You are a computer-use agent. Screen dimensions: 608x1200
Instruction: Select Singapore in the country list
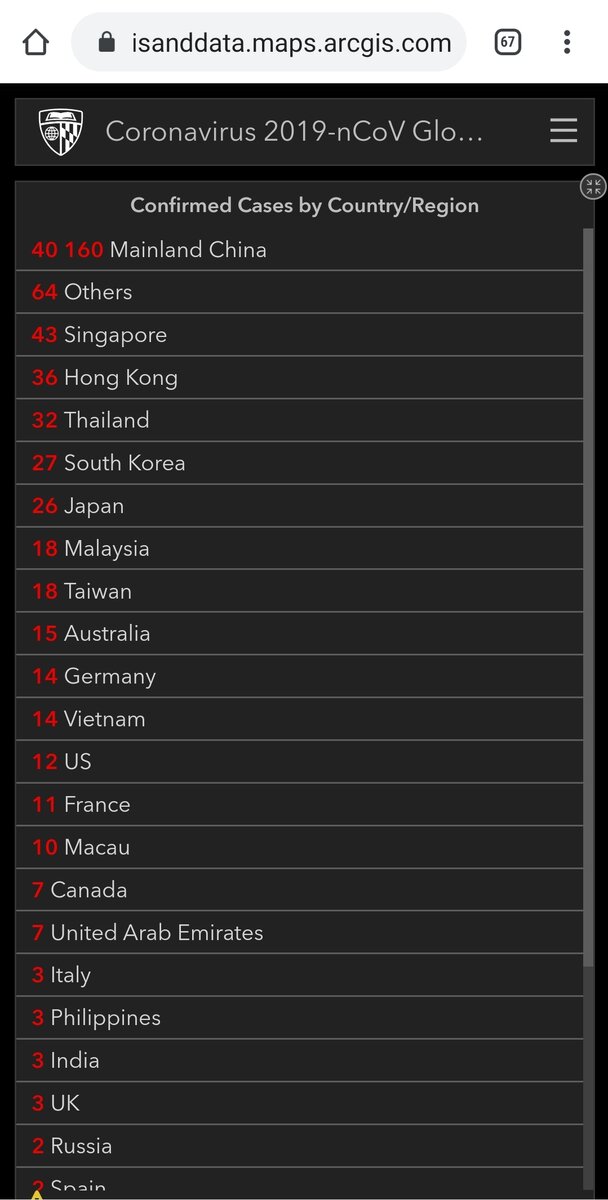tap(299, 335)
